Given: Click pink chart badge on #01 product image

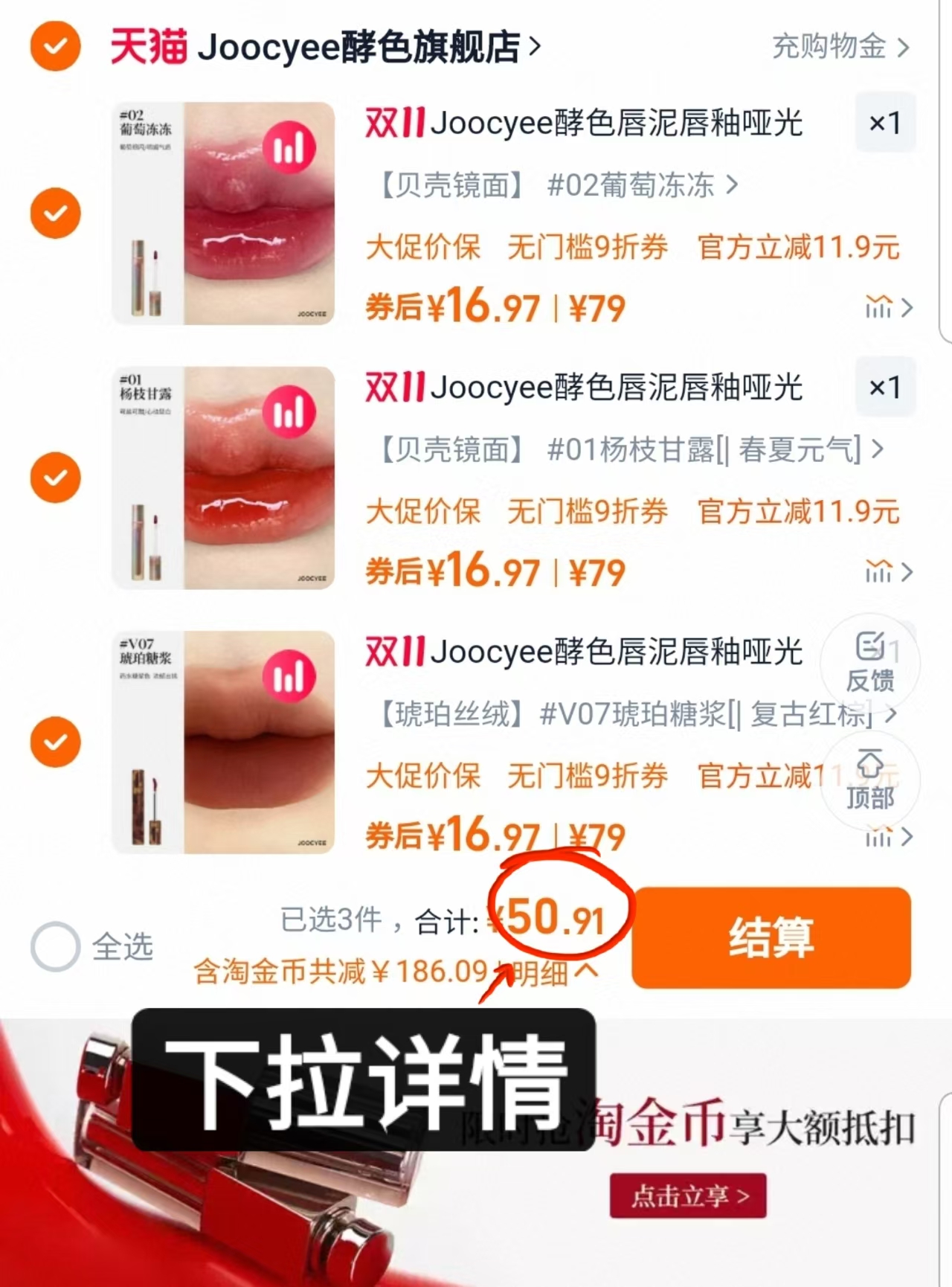Looking at the screenshot, I should [x=292, y=409].
